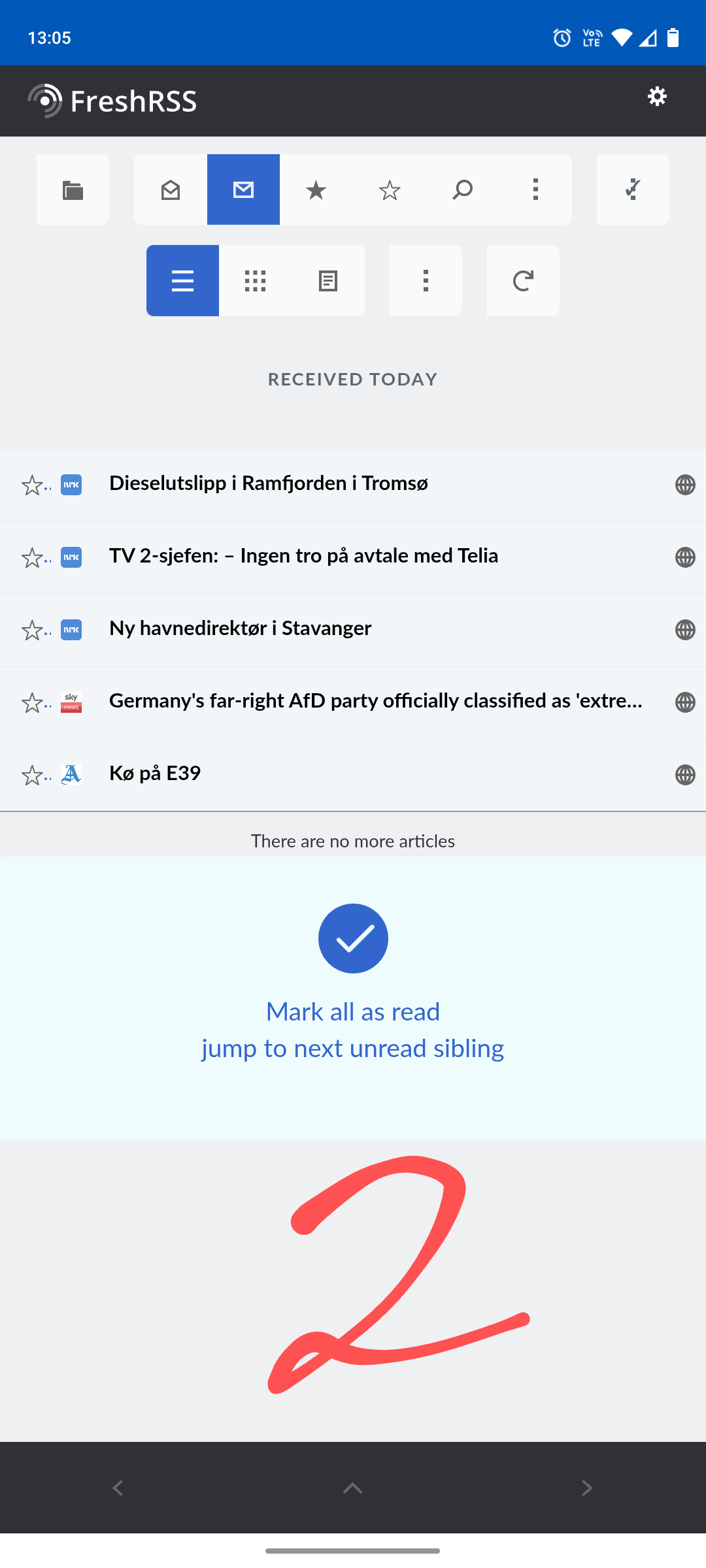Tap the mark-as-read checkmark button in toolbar

click(x=633, y=189)
